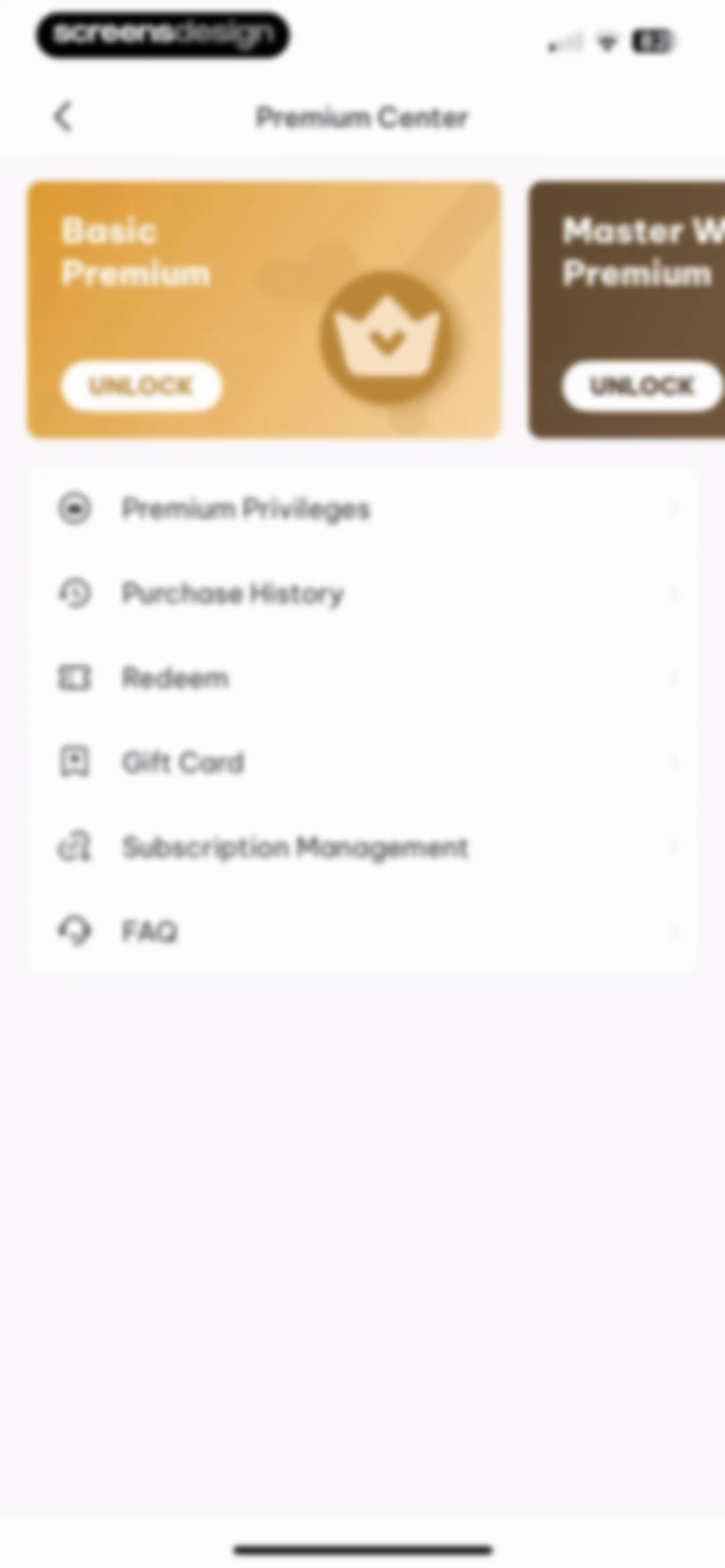Open Premium Privileges
The height and width of the screenshot is (1568, 725).
(x=362, y=509)
